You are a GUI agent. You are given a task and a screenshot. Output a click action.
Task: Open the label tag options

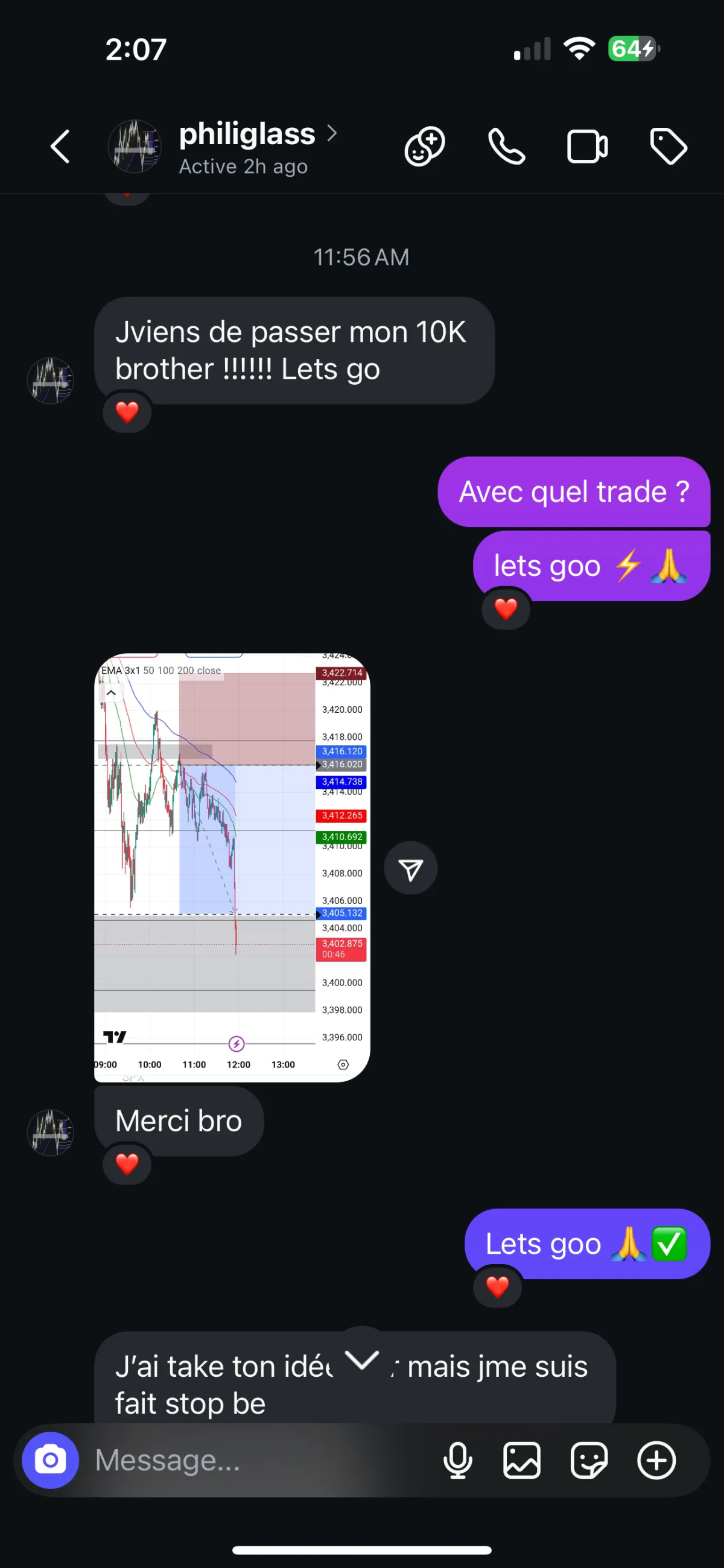click(x=668, y=147)
